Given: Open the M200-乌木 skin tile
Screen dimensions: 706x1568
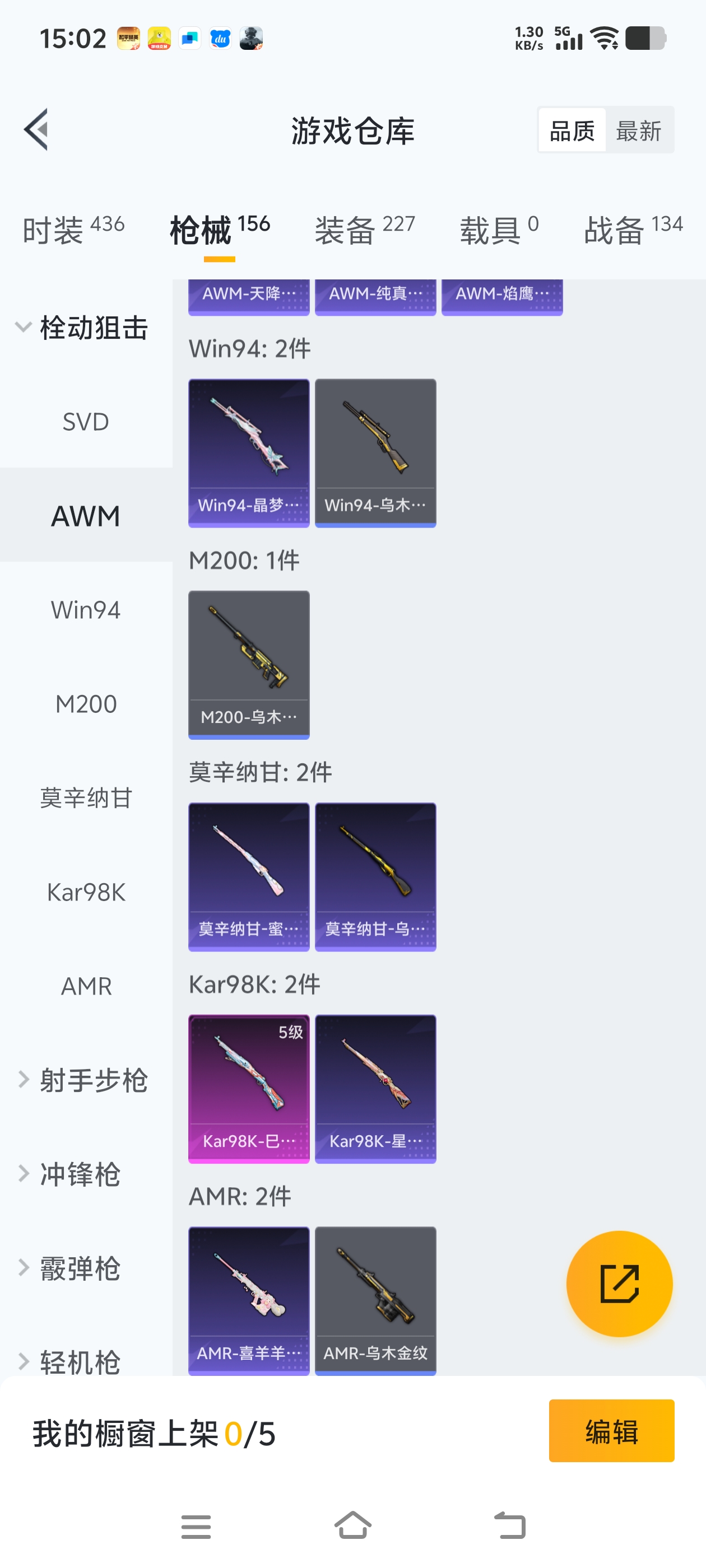Looking at the screenshot, I should (249, 664).
